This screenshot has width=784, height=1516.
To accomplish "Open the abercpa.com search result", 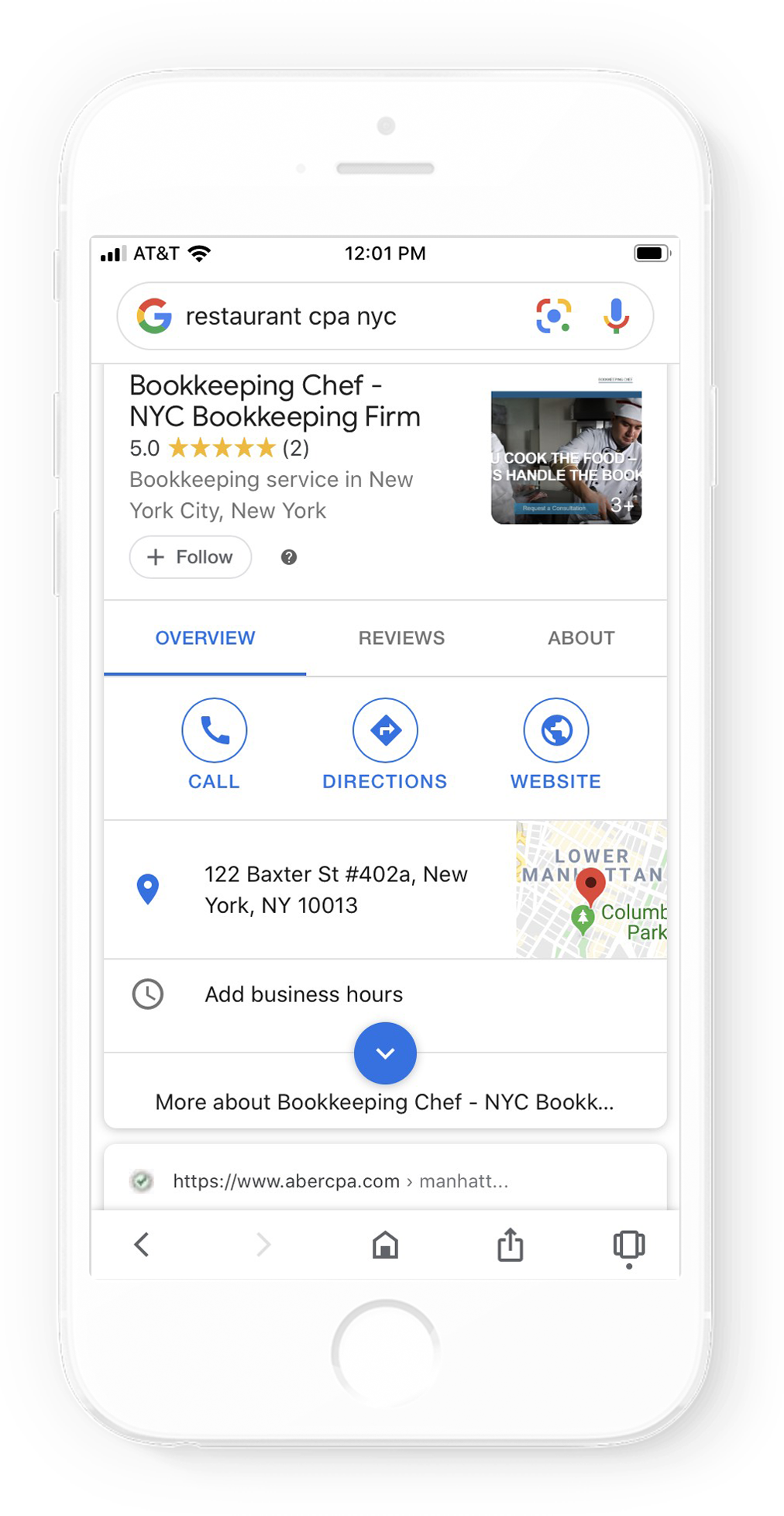I will tap(340, 1181).
